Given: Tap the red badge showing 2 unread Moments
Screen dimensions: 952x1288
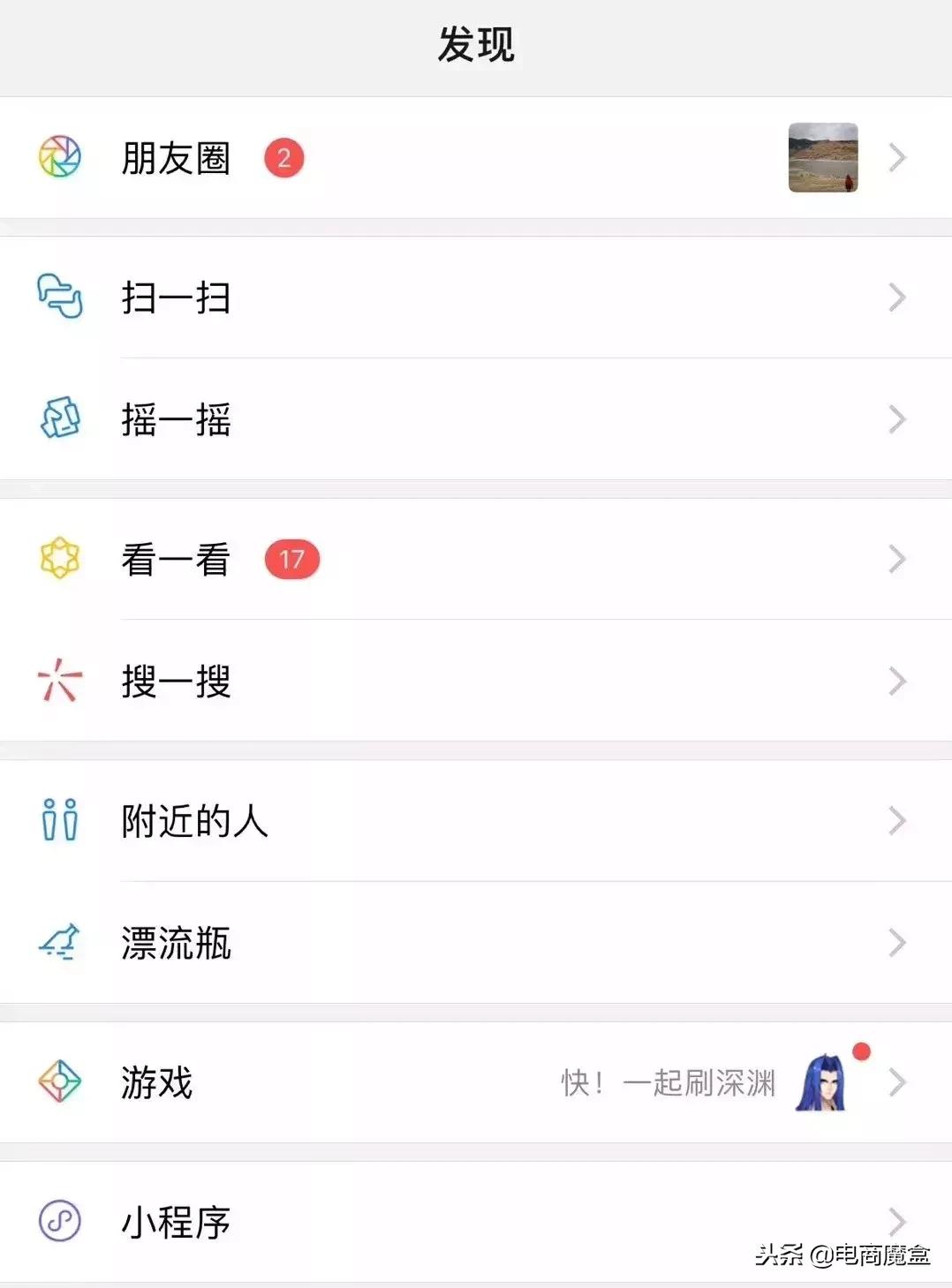Looking at the screenshot, I should [283, 159].
